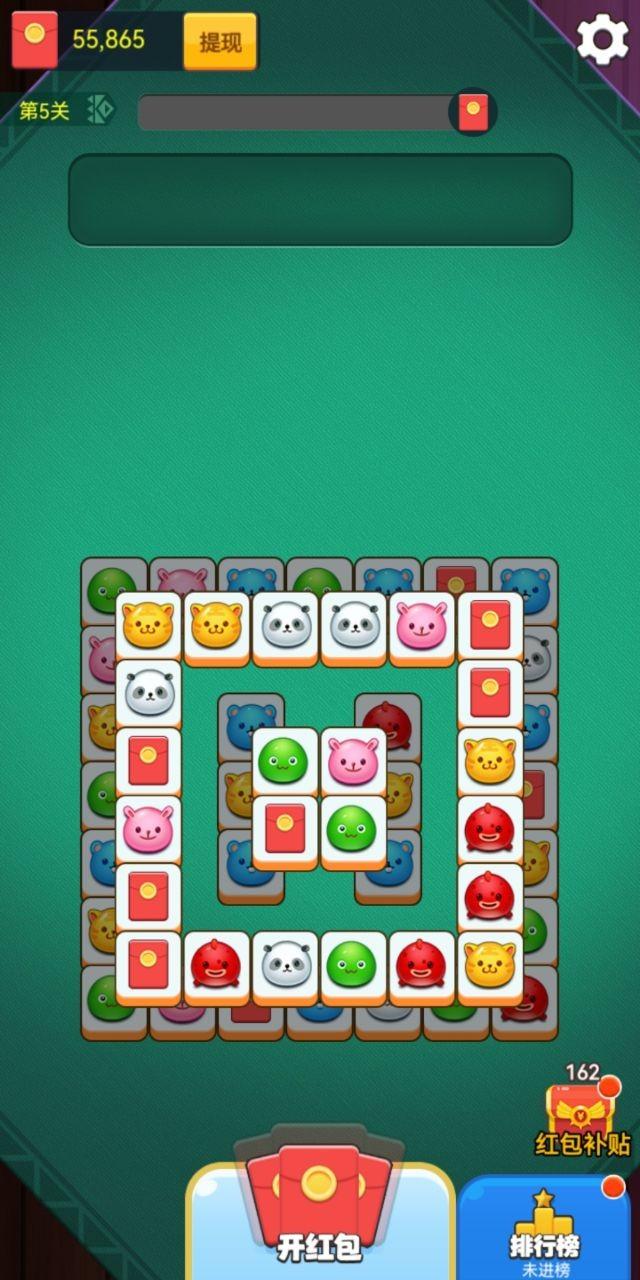Select the panda tile under the first yellow cat
Viewport: 640px width, 1280px height.
[x=149, y=692]
